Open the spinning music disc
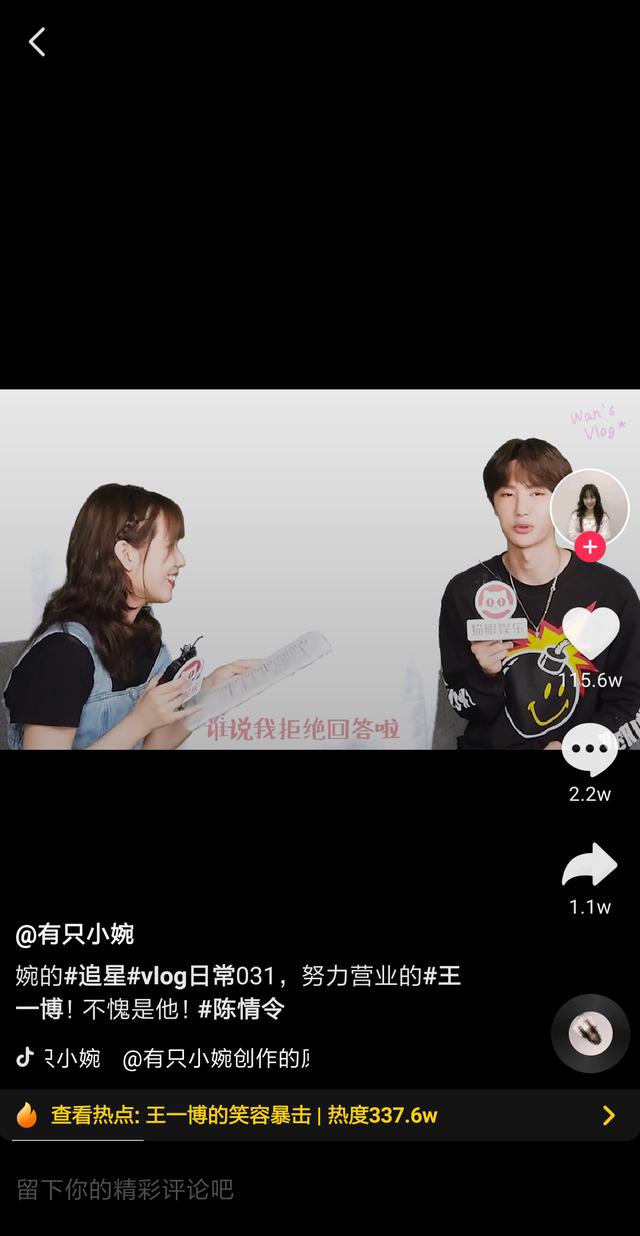640x1236 pixels. pyautogui.click(x=590, y=1033)
